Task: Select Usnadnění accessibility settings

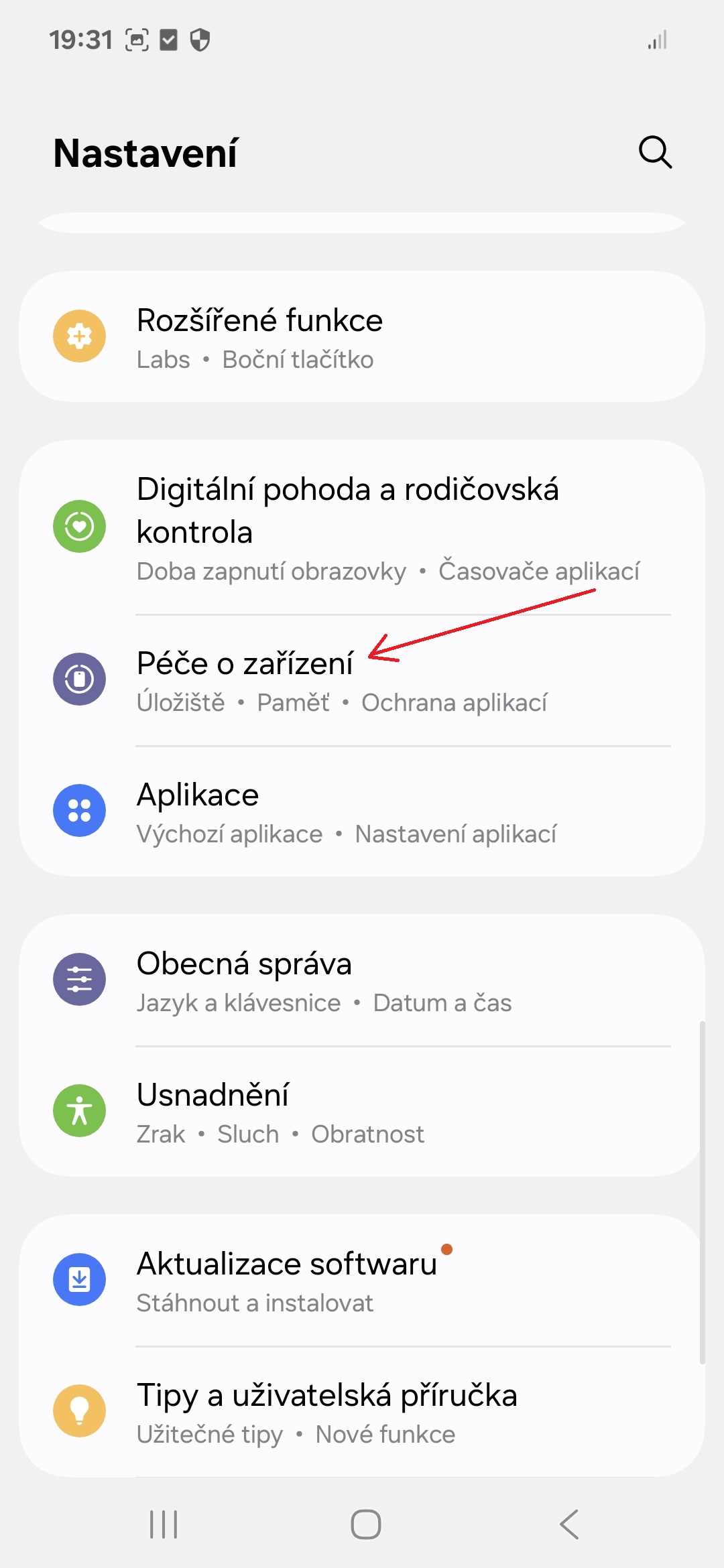Action: pyautogui.click(x=362, y=1112)
